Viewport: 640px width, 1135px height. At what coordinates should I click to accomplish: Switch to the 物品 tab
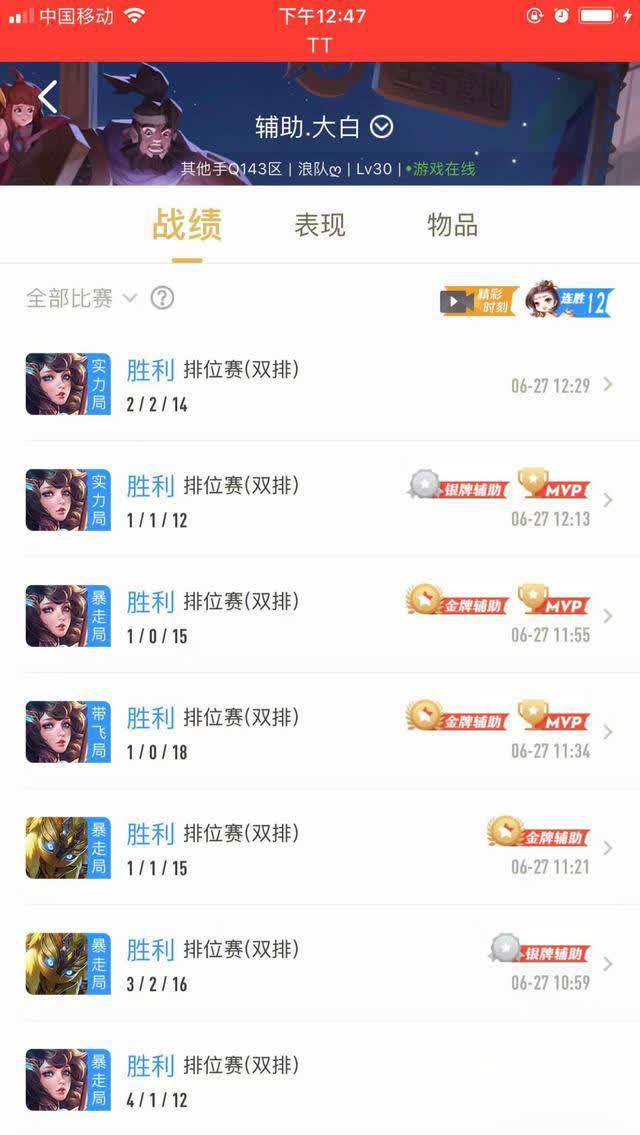coord(452,225)
